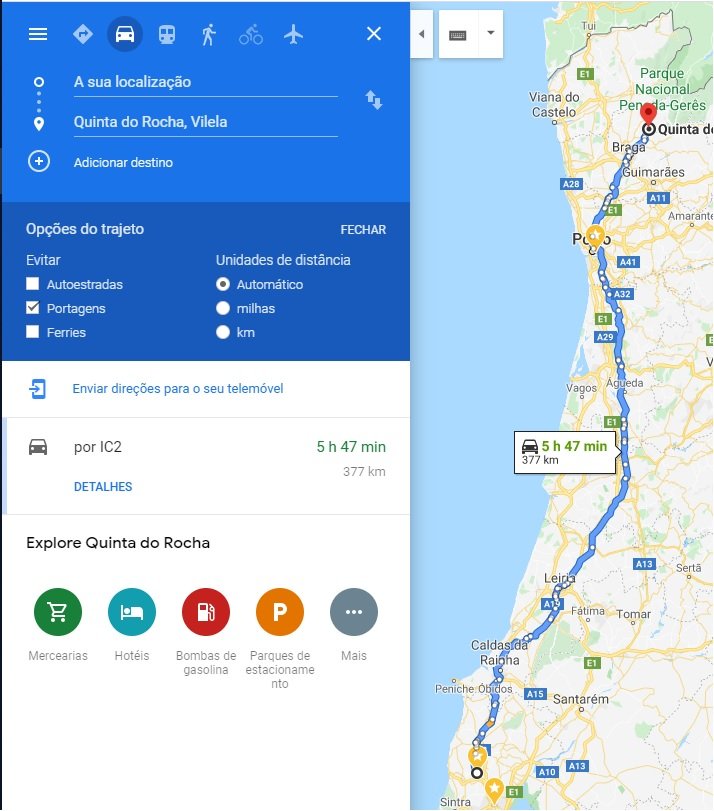Switch to walking directions
Viewport: 714px width, 811px height.
(x=208, y=34)
